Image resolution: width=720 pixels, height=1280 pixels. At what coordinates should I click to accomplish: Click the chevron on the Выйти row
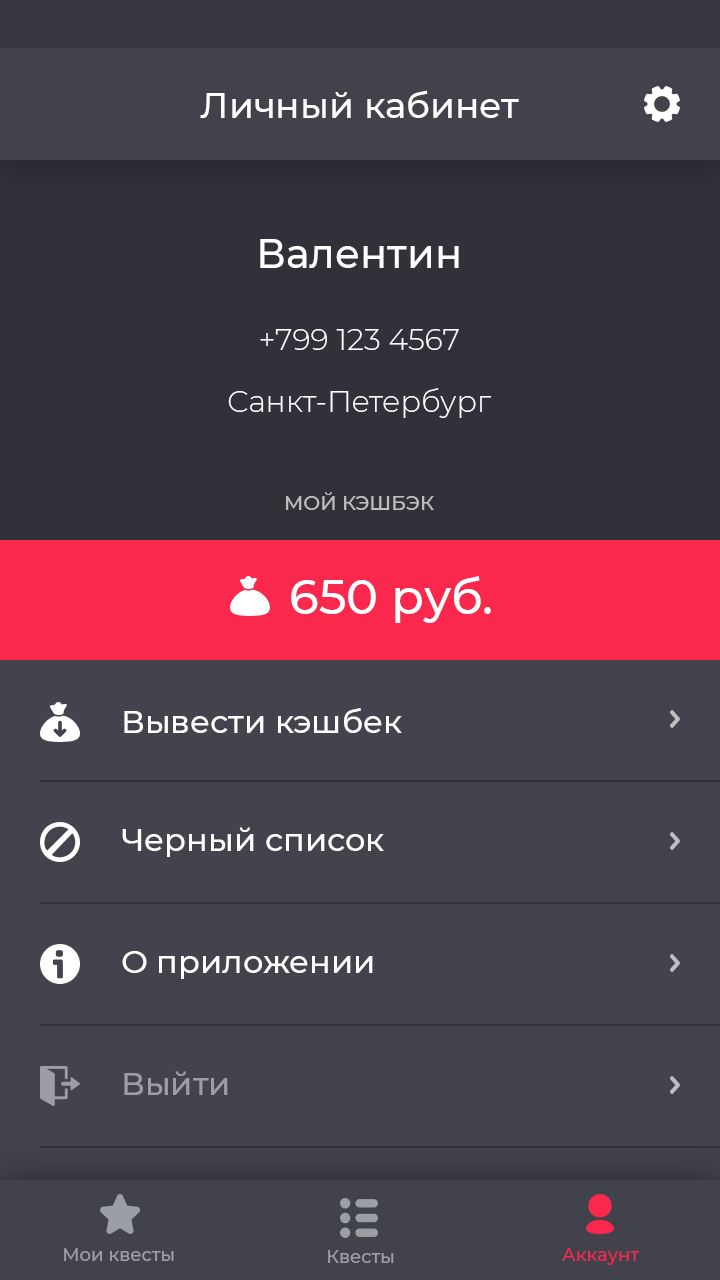[x=675, y=1085]
